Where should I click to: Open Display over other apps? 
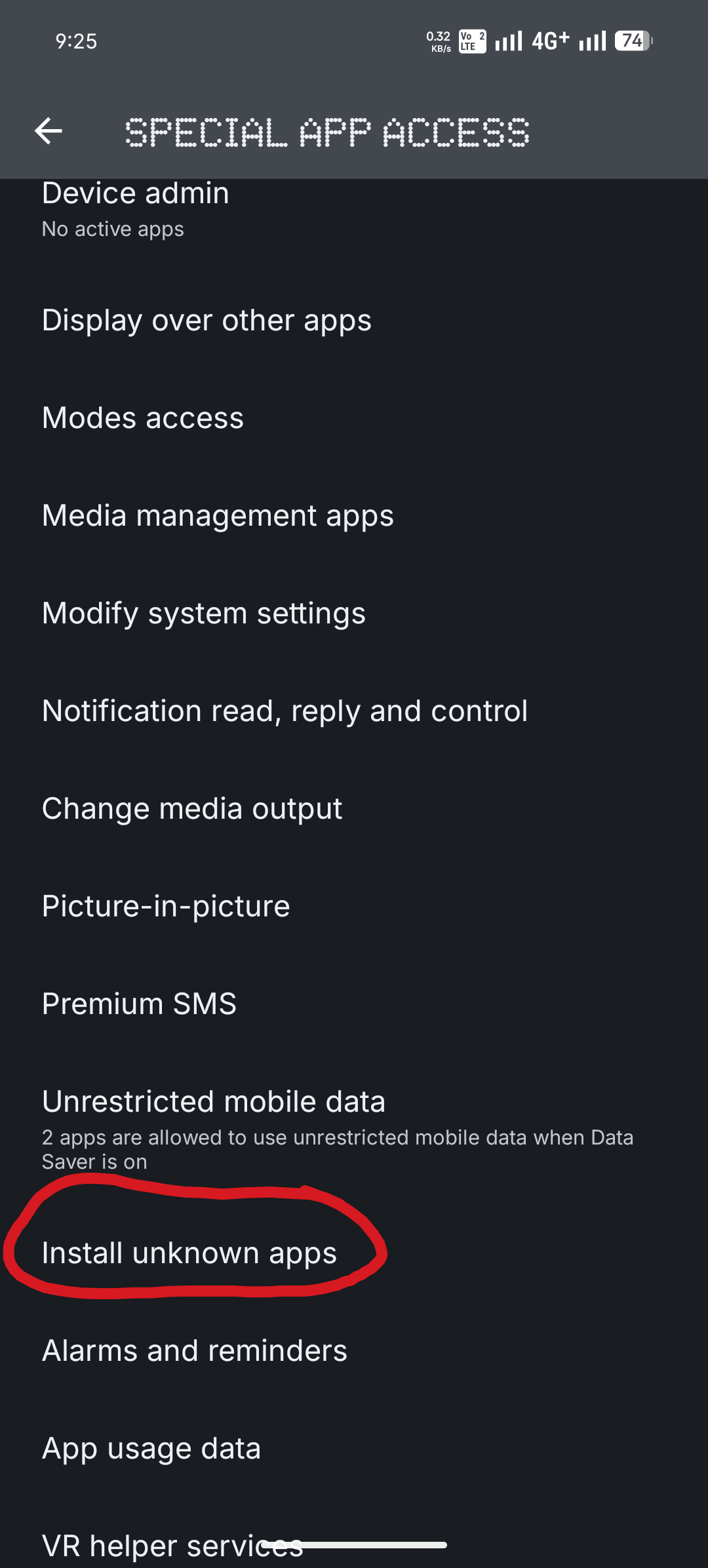coord(206,321)
